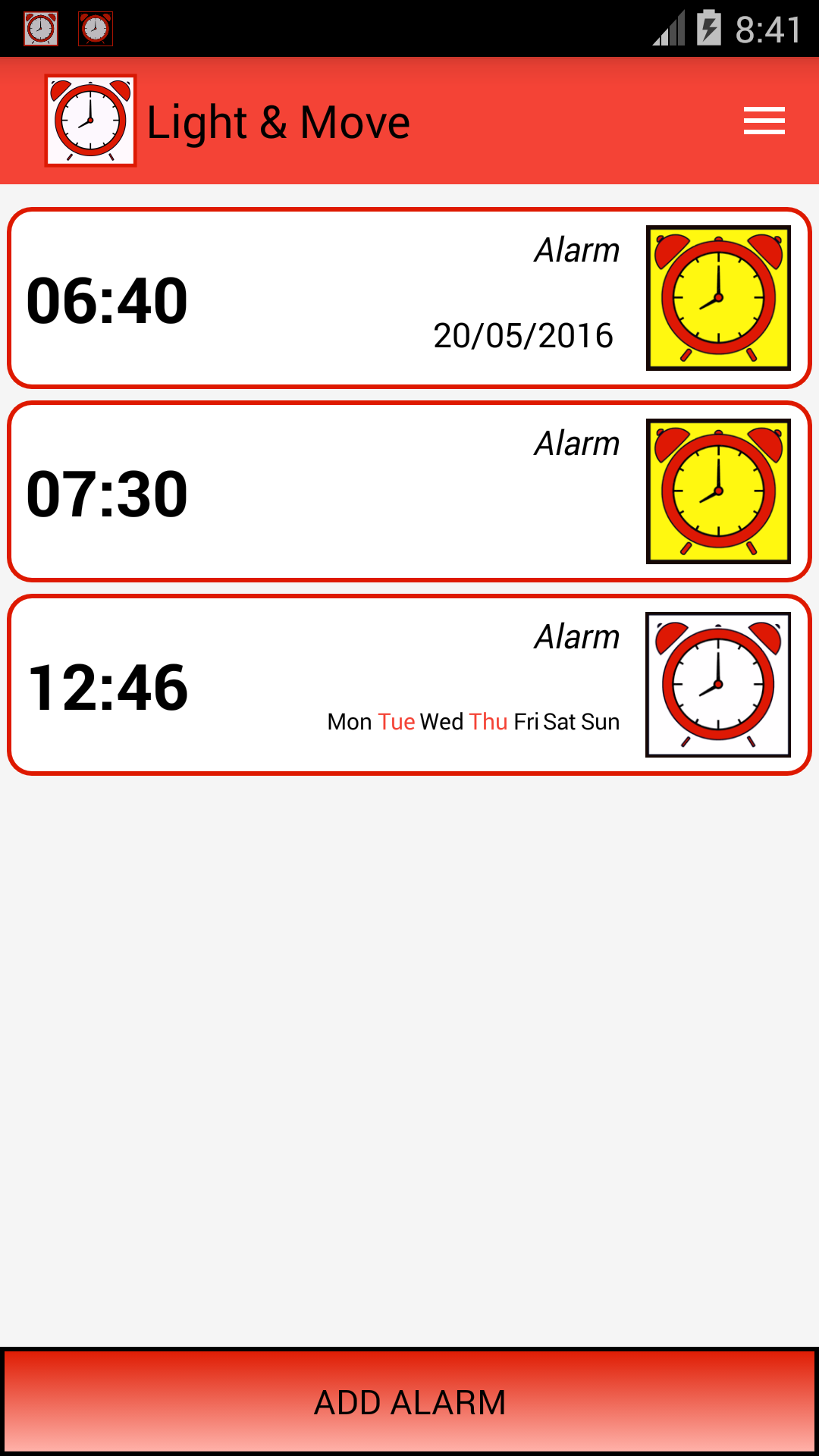Viewport: 819px width, 1456px height.
Task: Open the date 20/05/2016 on the first alarm
Action: pyautogui.click(x=523, y=337)
